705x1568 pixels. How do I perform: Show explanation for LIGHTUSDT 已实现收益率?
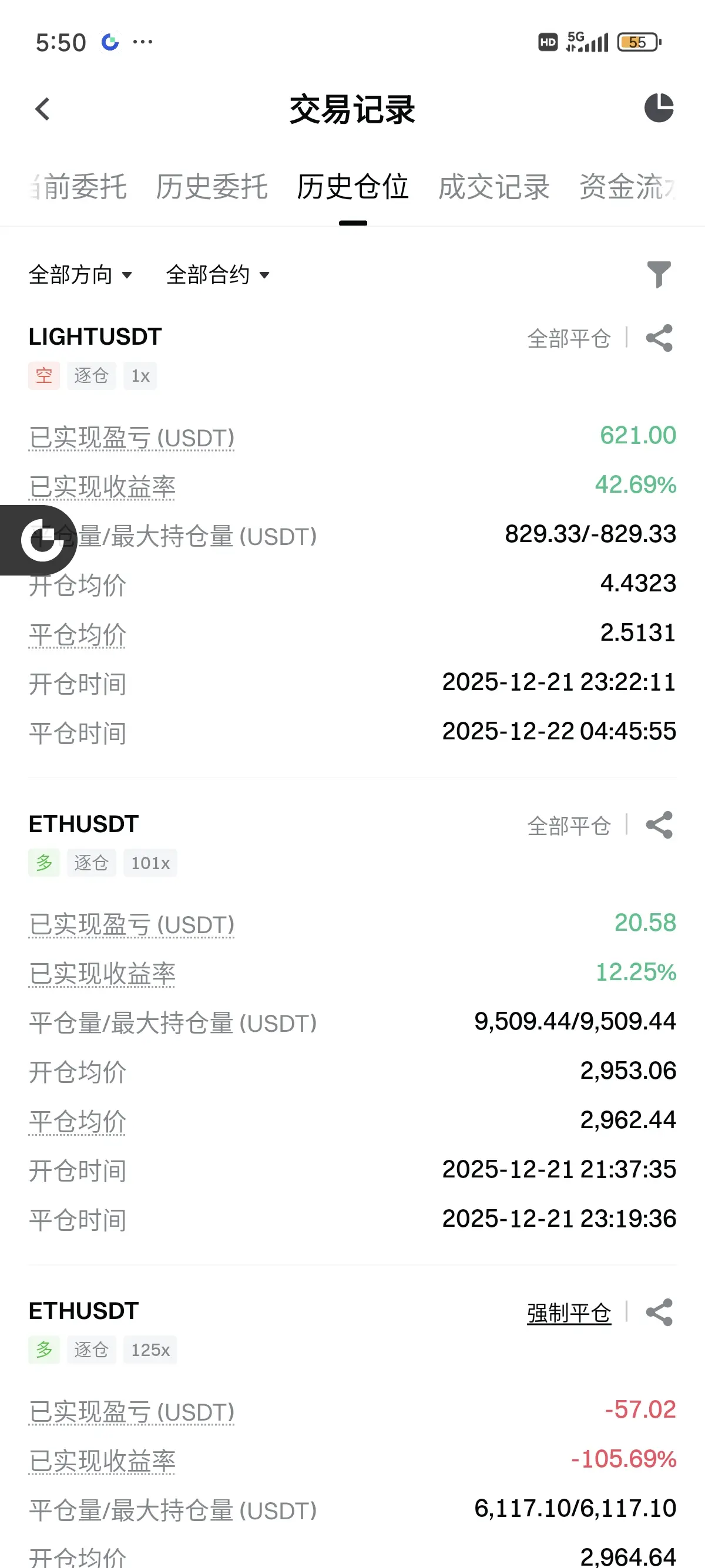(x=102, y=487)
